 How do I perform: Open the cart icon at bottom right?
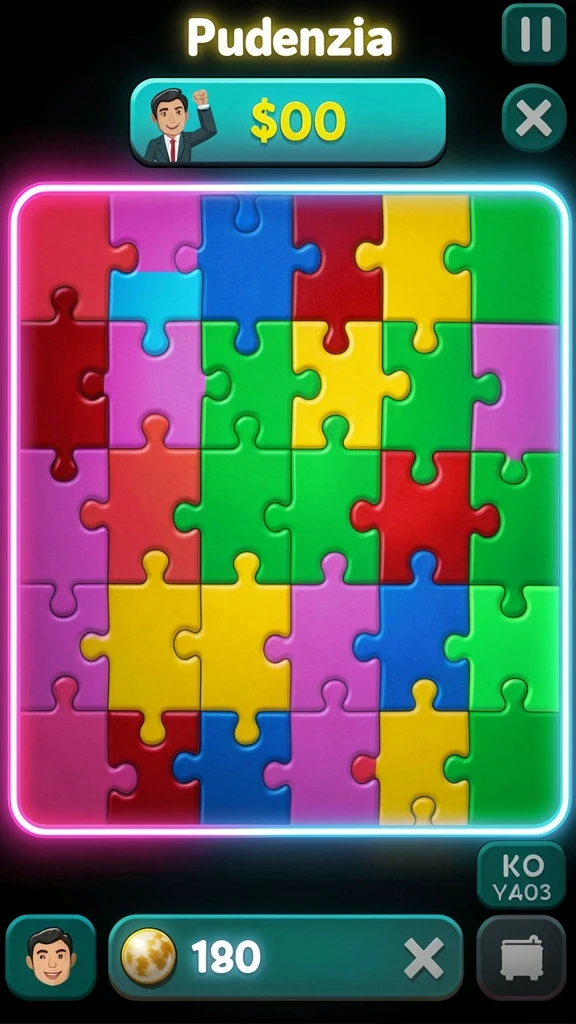point(521,957)
